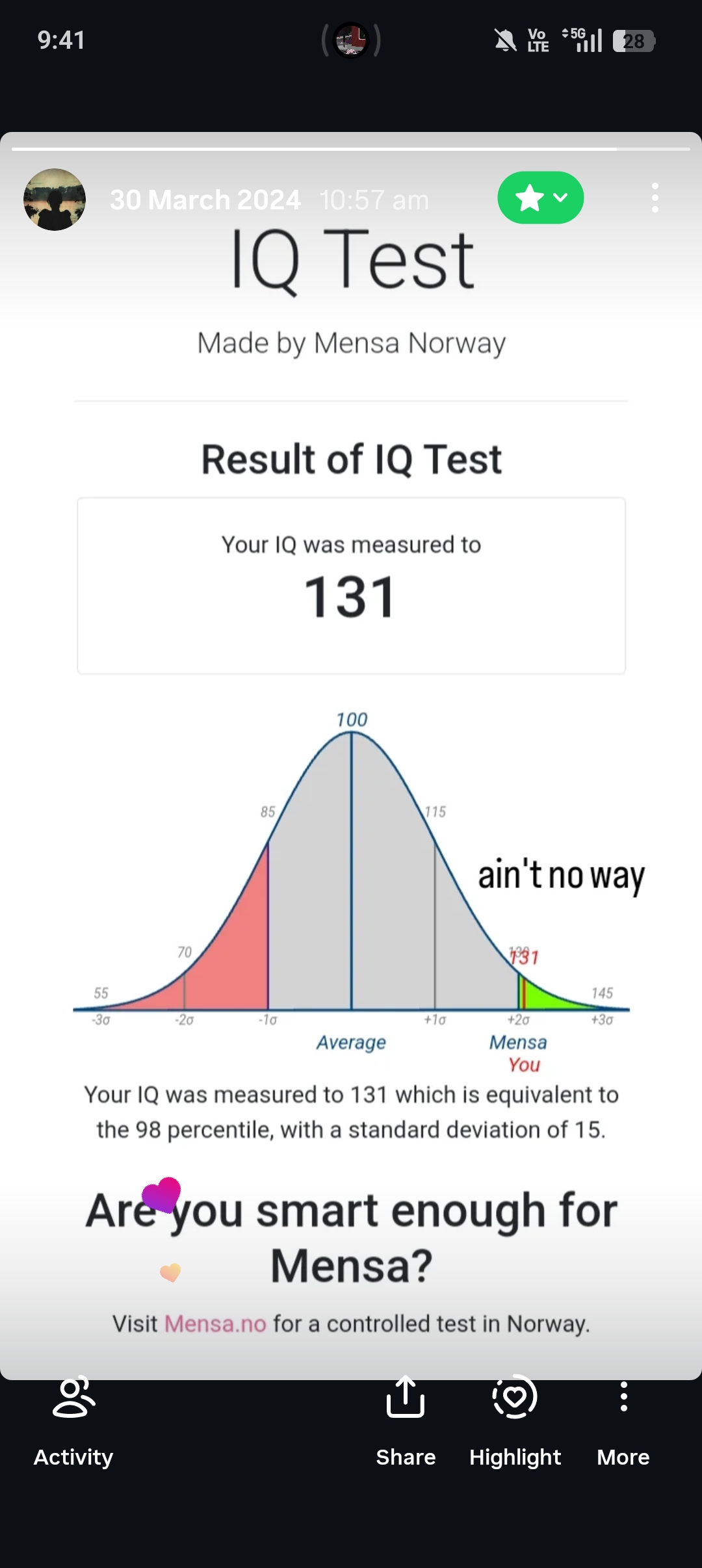Add this story to a Highlight
Viewport: 702px width, 1568px height.
(x=515, y=1421)
